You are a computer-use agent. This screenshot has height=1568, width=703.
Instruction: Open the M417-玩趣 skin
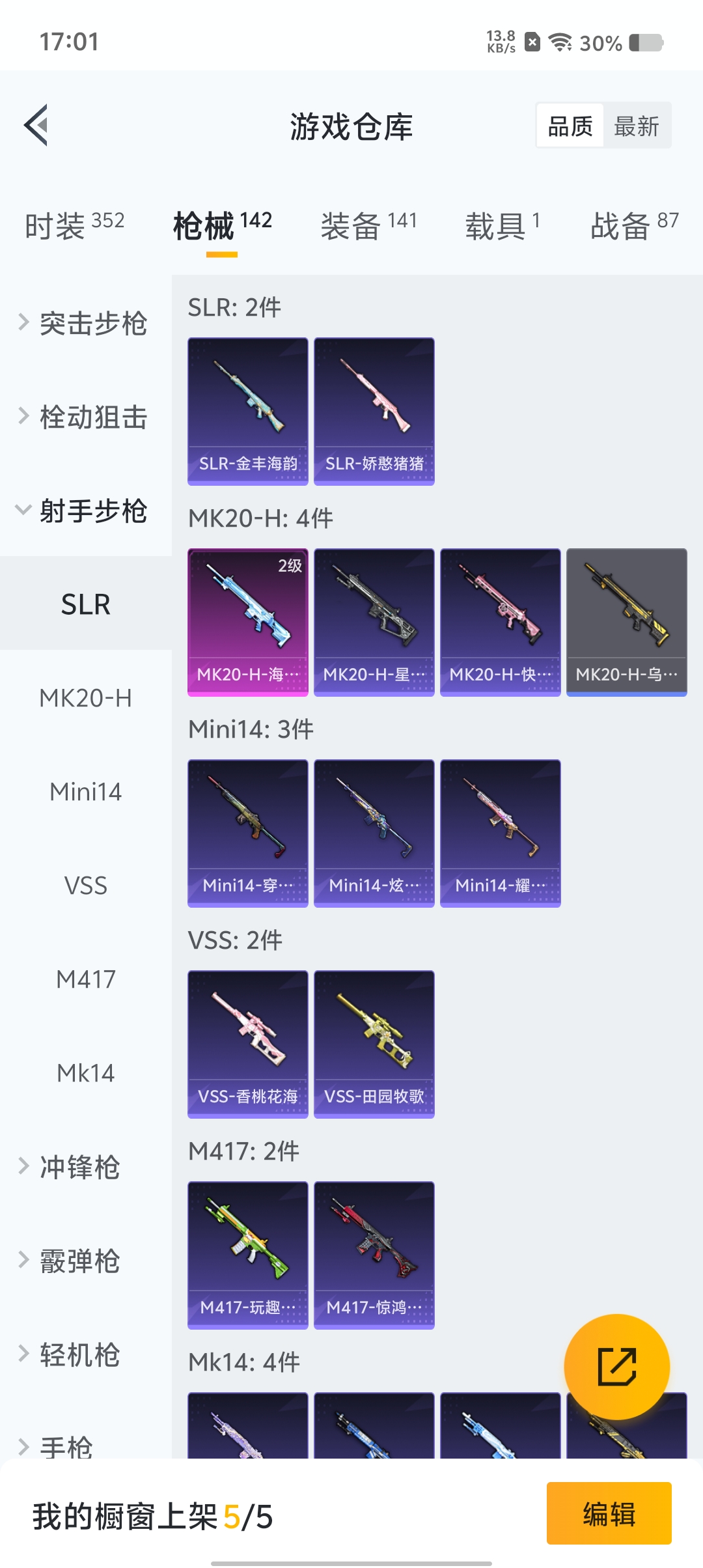tap(248, 1255)
